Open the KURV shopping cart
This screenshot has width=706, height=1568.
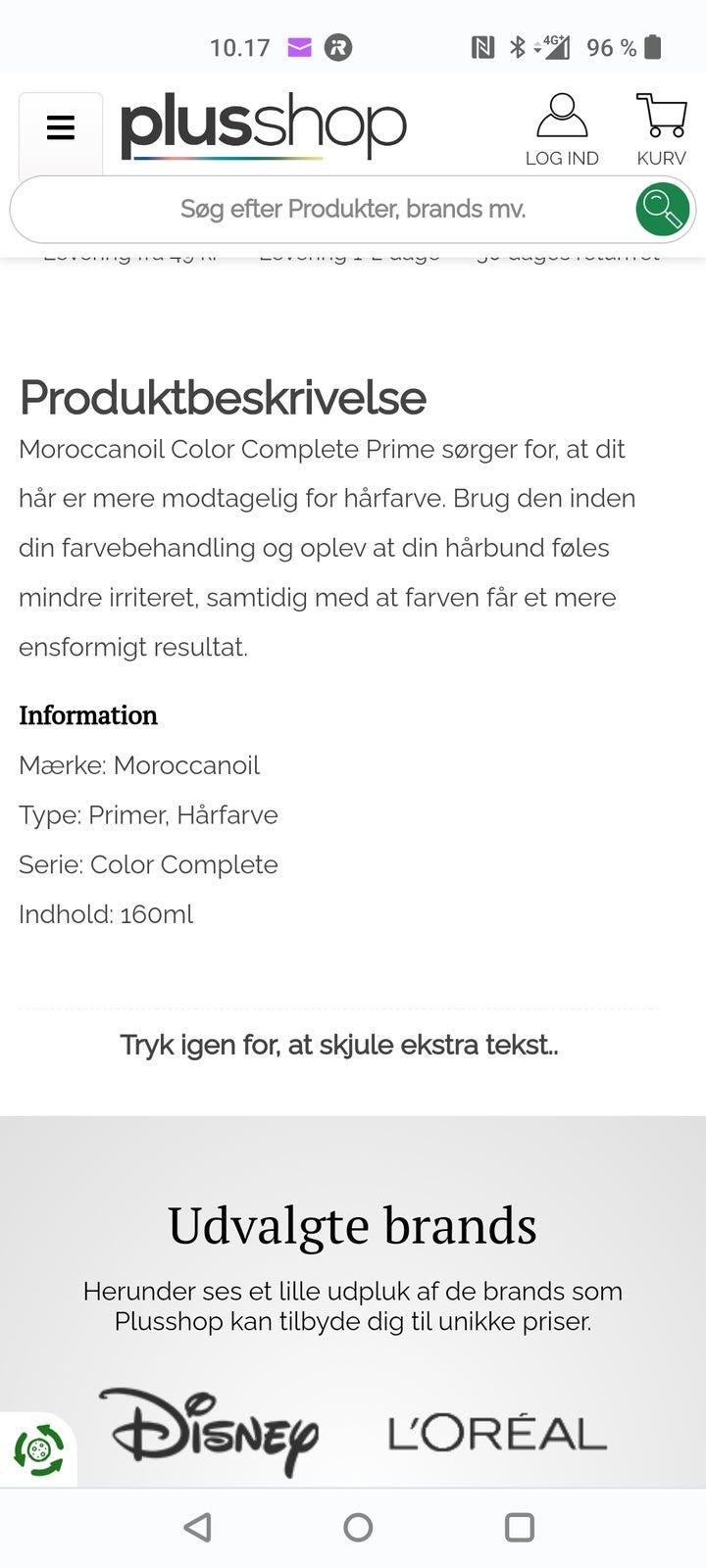[x=661, y=120]
